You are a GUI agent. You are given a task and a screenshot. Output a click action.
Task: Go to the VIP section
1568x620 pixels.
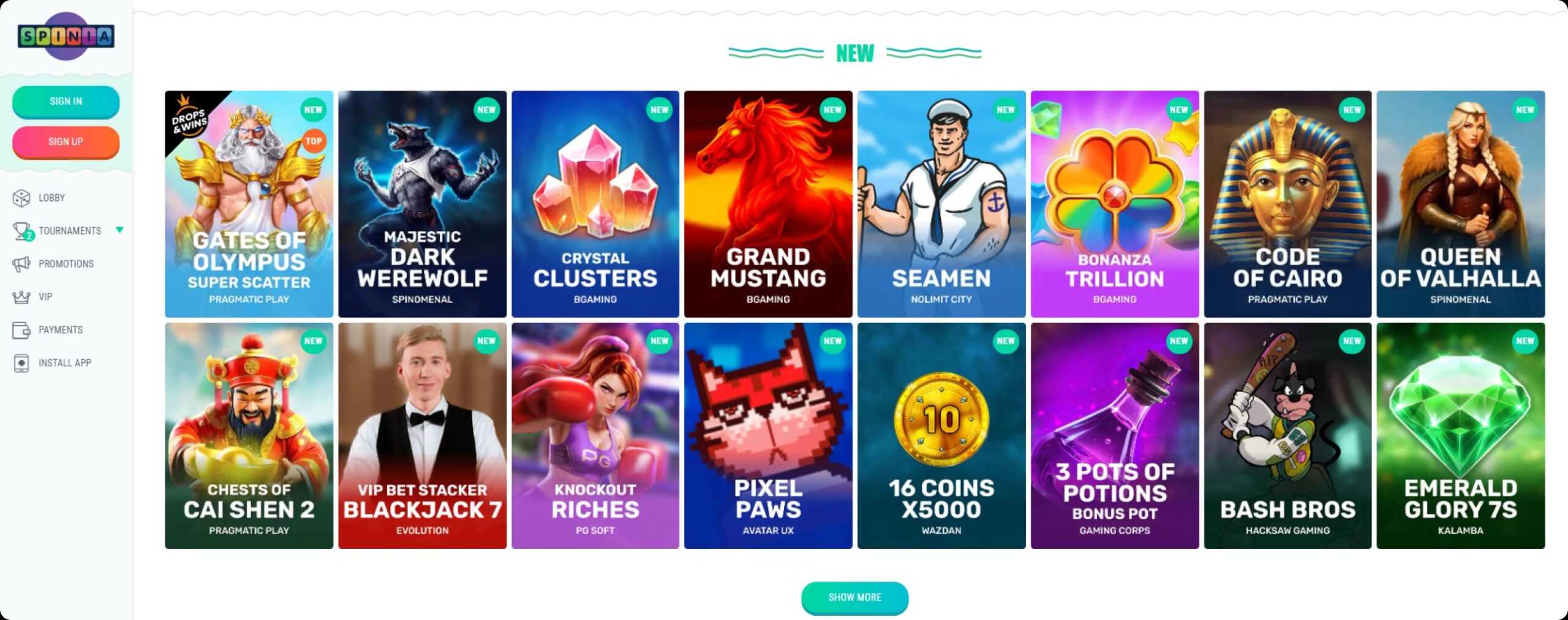[x=45, y=297]
